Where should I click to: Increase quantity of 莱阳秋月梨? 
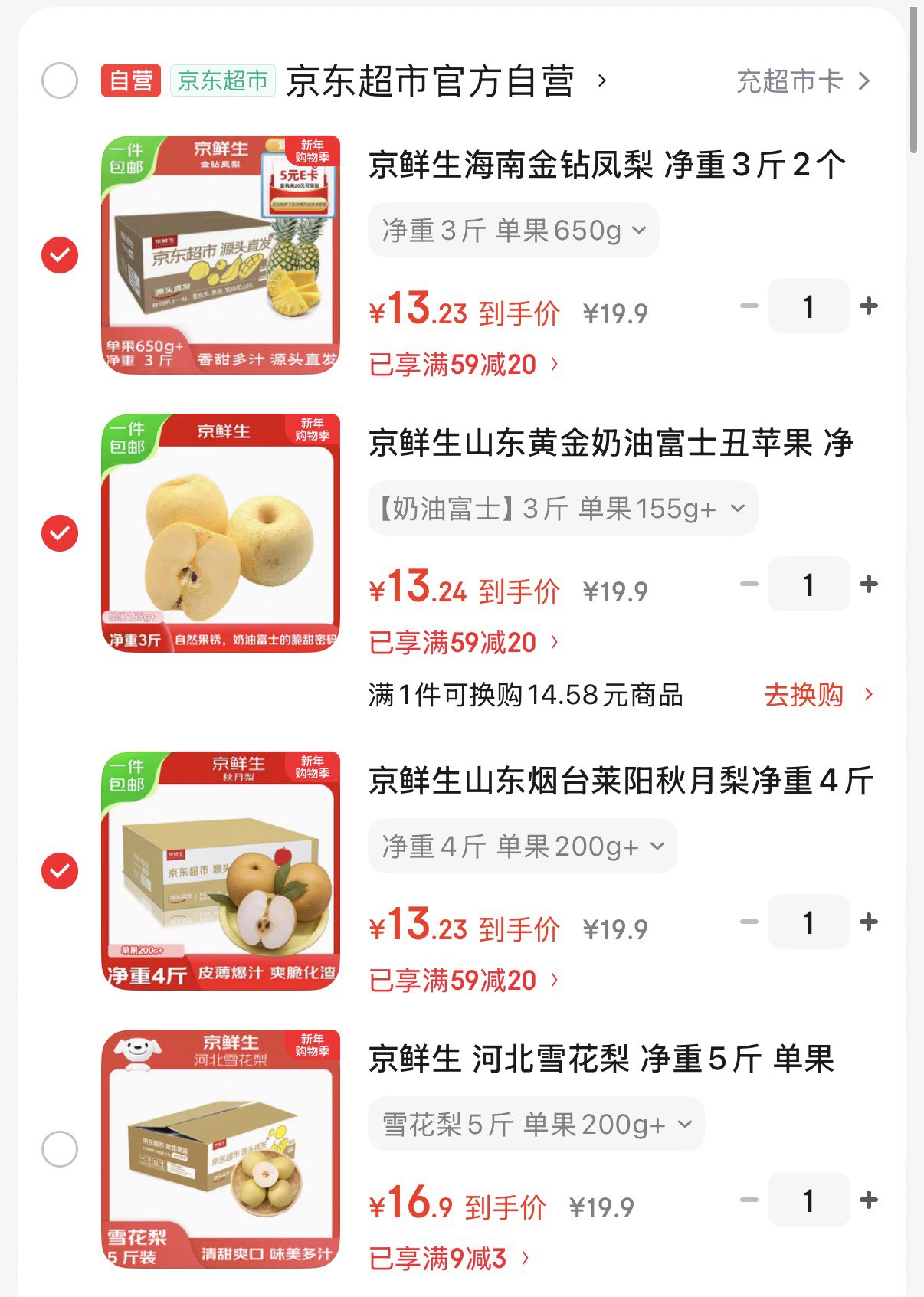coord(869,922)
